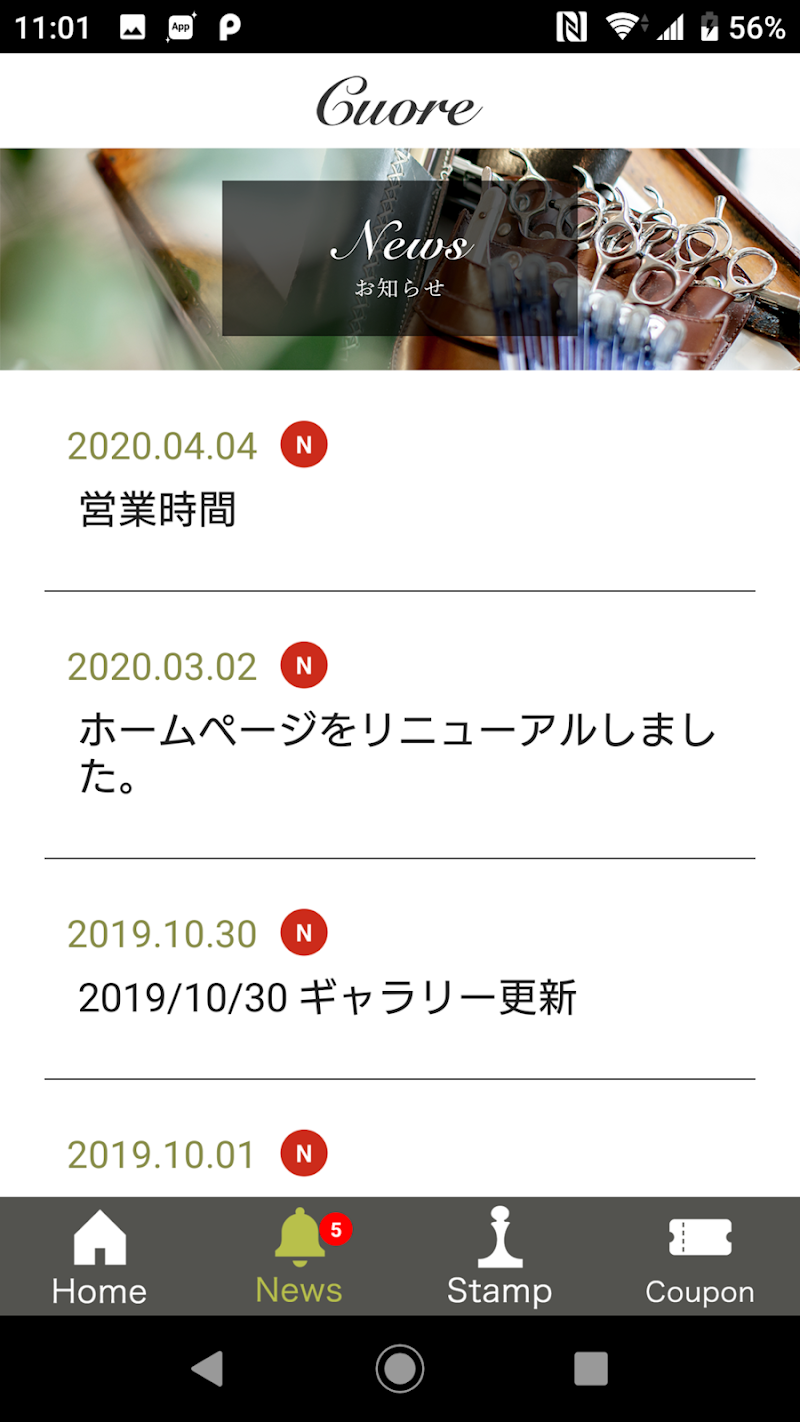Open the Coupon tab
The height and width of the screenshot is (1422, 800).
coord(699,1257)
